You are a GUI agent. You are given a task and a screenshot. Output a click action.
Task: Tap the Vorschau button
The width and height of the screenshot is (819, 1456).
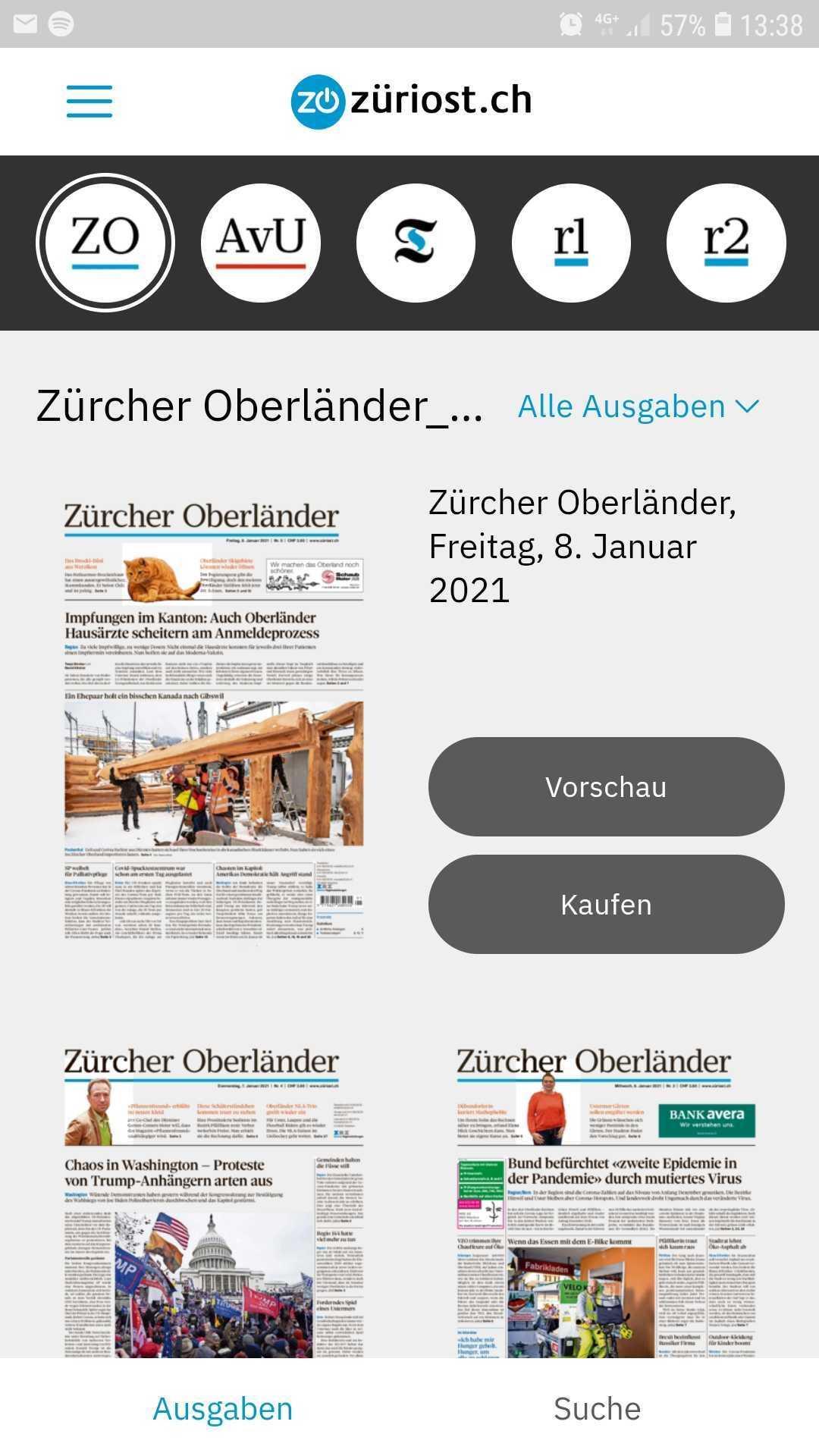pyautogui.click(x=607, y=787)
